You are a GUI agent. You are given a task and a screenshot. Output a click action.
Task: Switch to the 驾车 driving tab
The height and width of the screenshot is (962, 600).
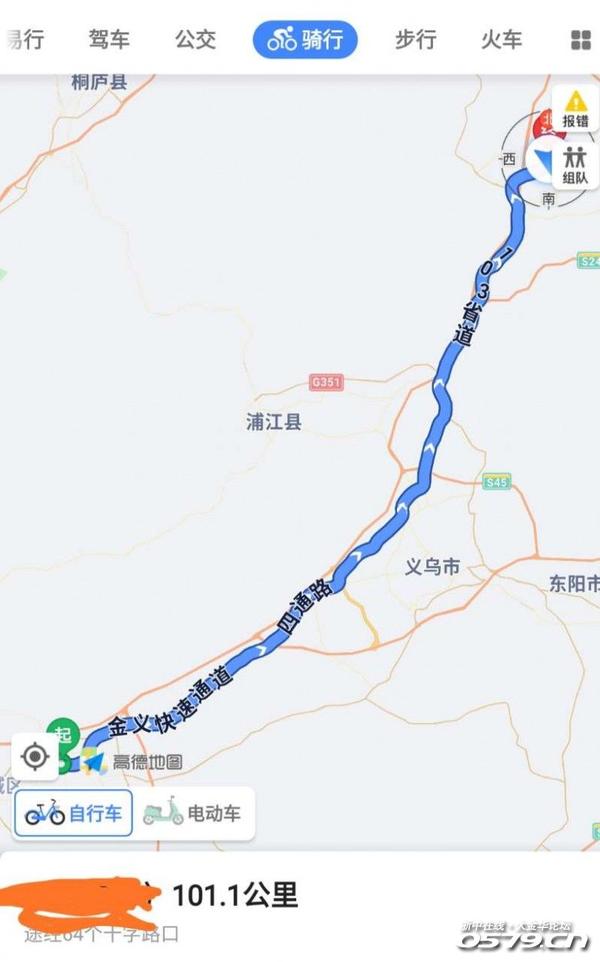coord(109,40)
